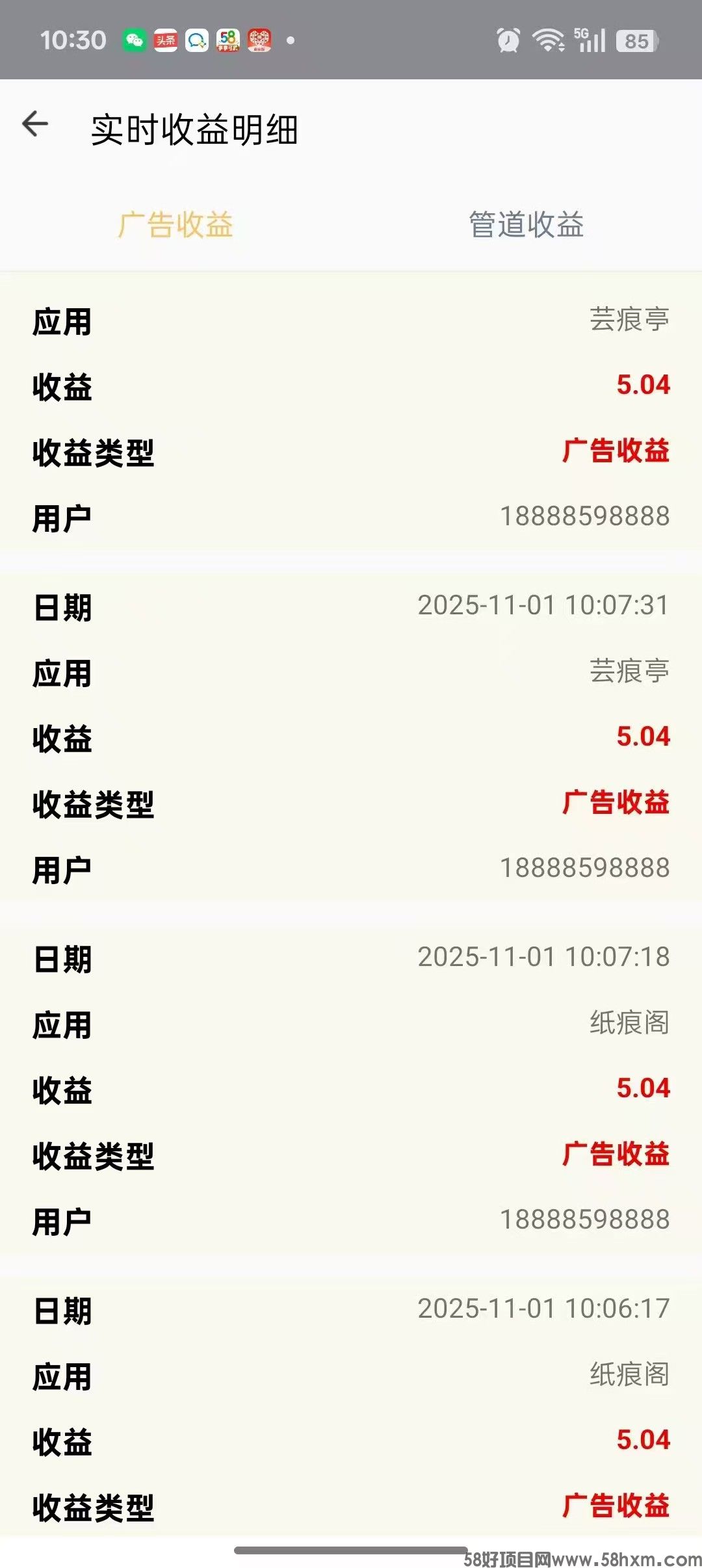Select the 广告收益 tab
The width and height of the screenshot is (702, 1568).
177,226
